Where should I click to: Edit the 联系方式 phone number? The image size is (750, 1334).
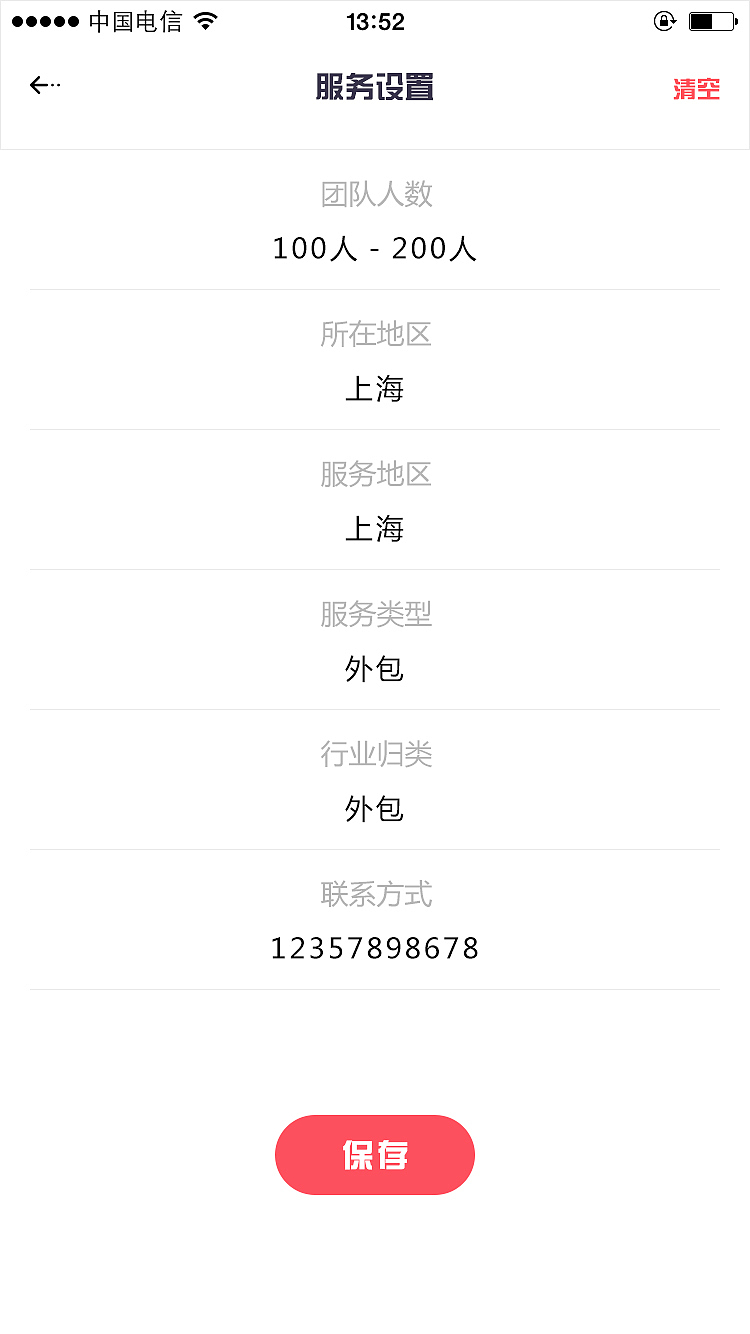coord(375,948)
